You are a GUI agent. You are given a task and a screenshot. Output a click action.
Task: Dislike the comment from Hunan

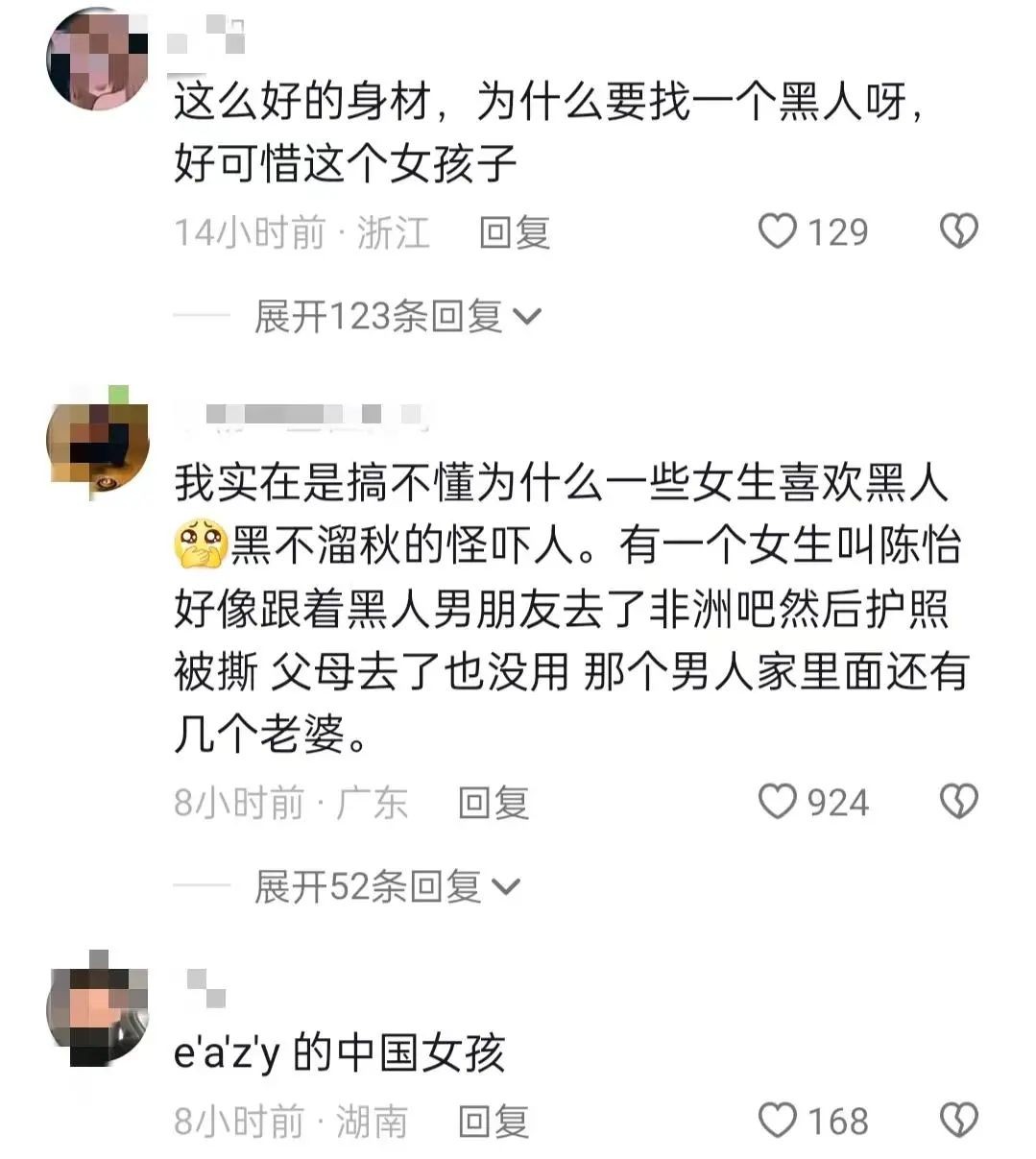pos(957,1121)
